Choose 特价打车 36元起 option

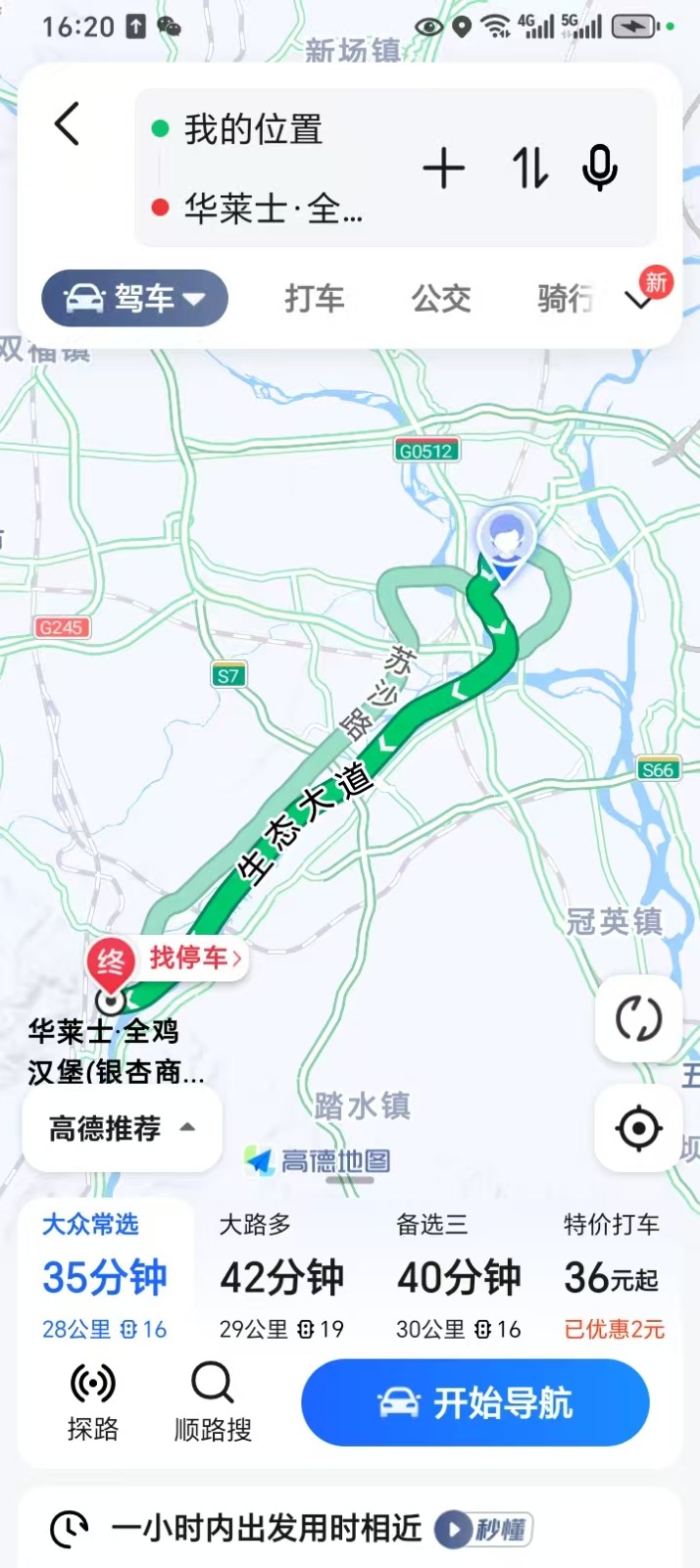click(613, 1277)
